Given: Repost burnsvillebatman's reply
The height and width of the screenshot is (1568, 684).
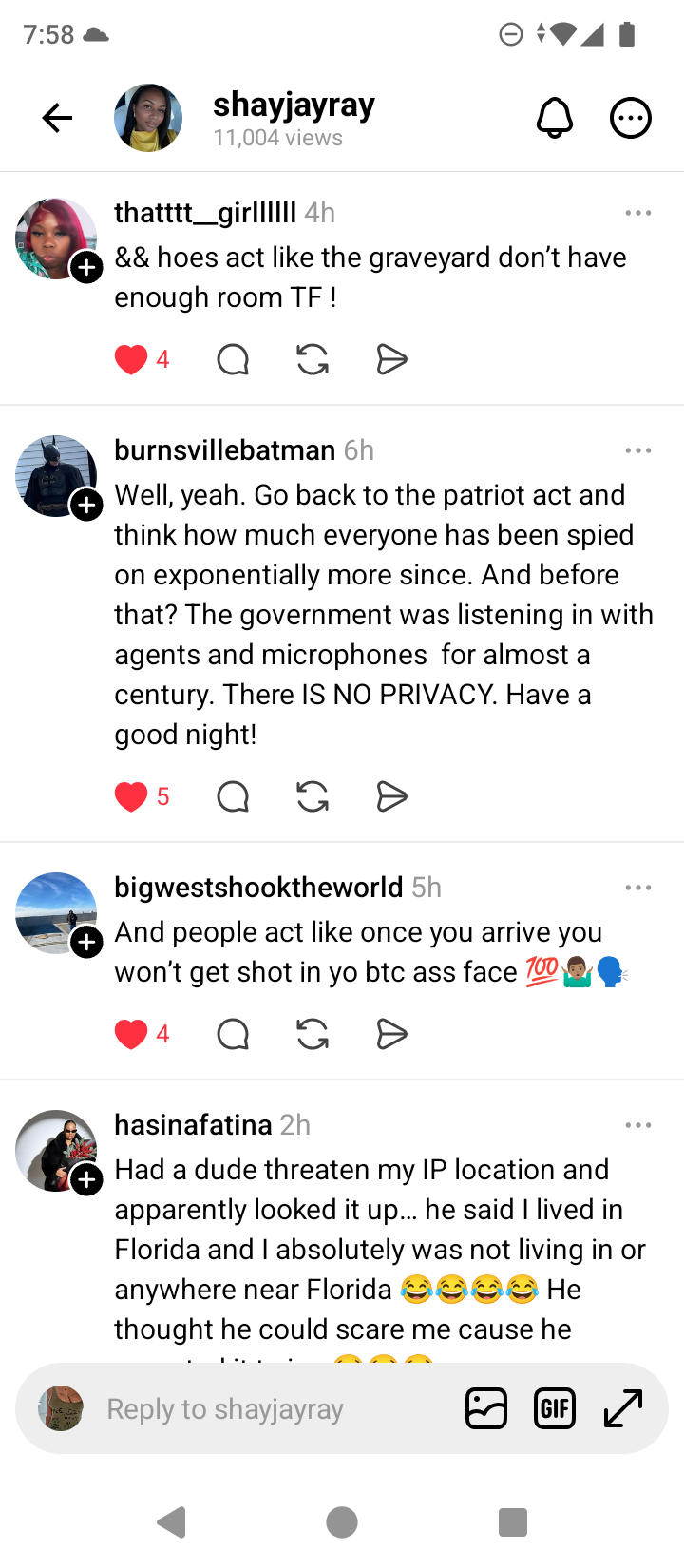Looking at the screenshot, I should (313, 796).
